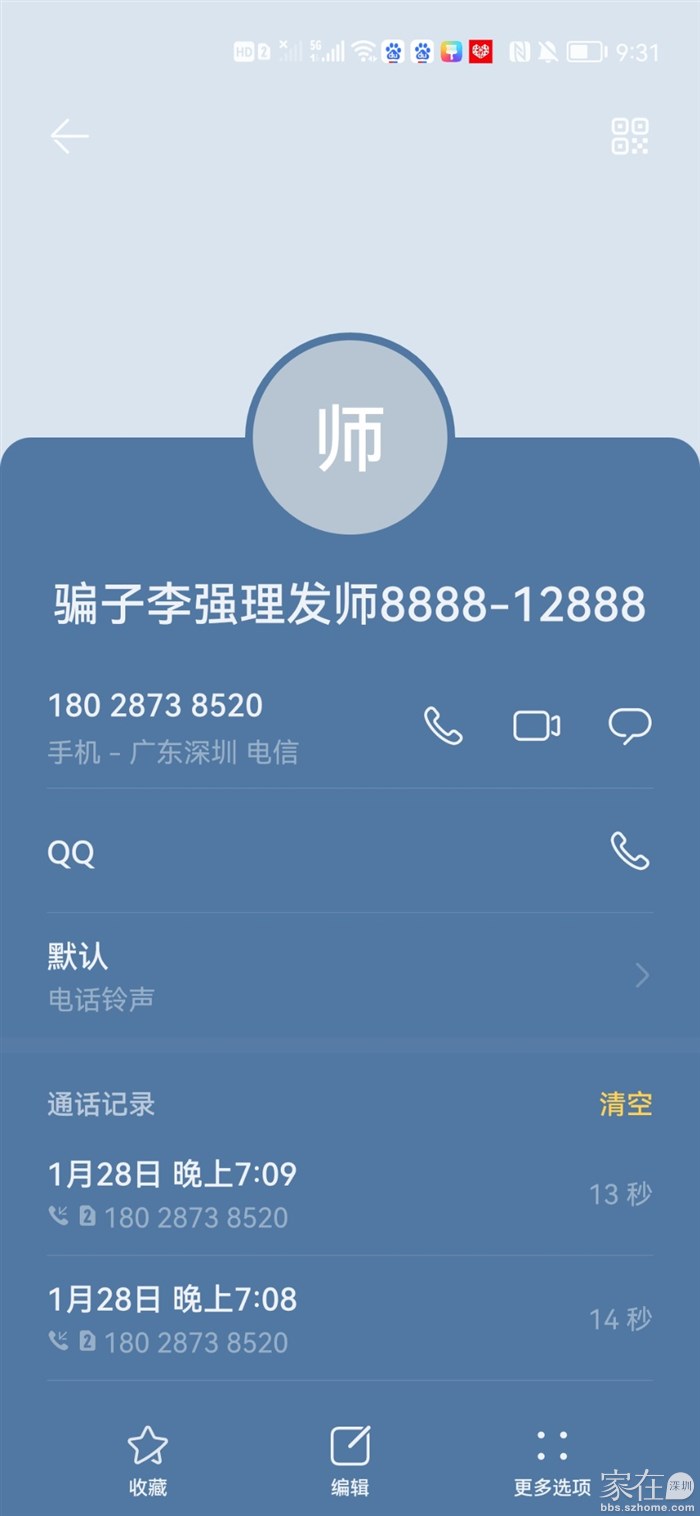Send a message to 180 2873 8520
The image size is (700, 1516).
(630, 726)
